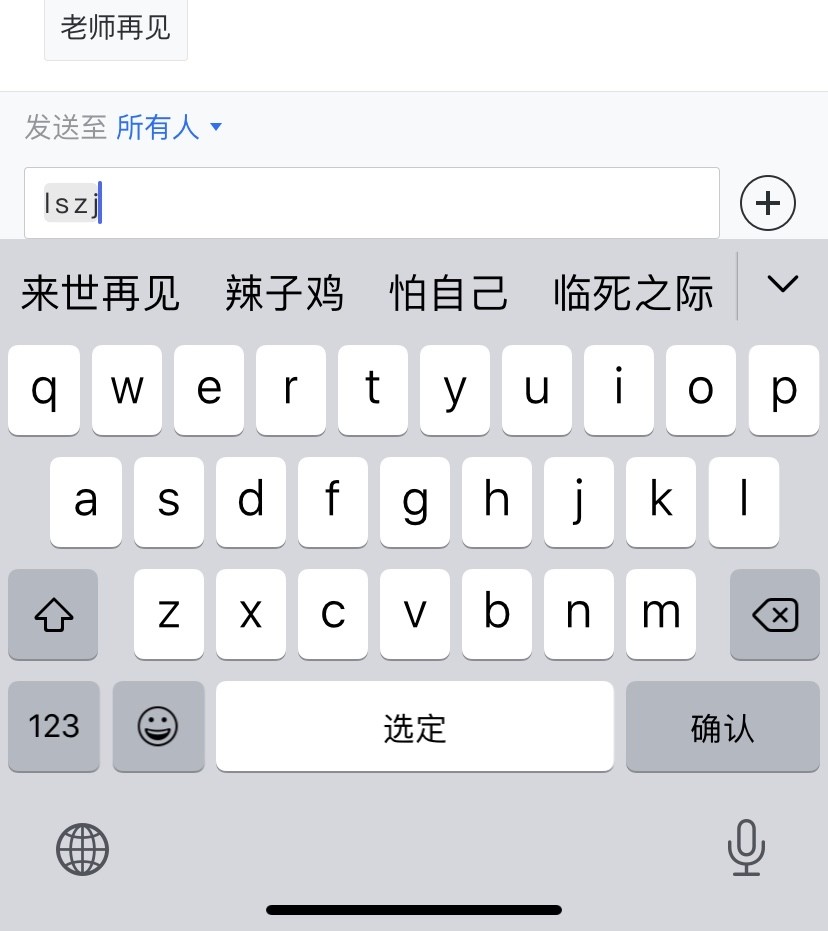
Task: Select the 临死之际 suggestion
Action: (633, 294)
